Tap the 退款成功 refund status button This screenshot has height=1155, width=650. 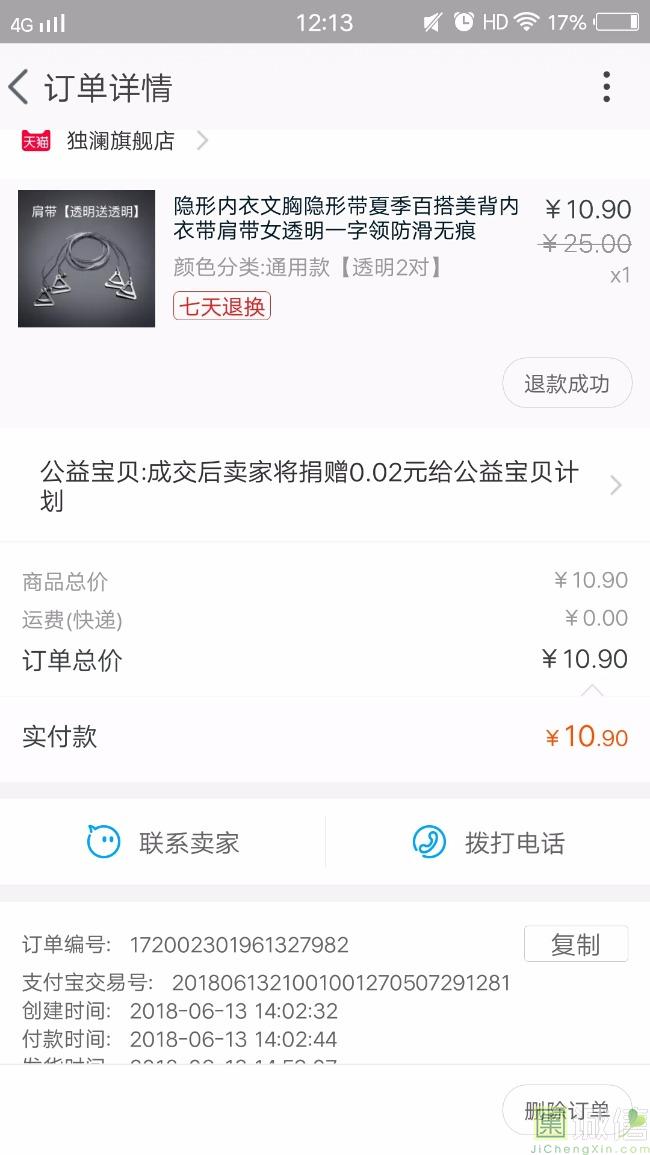pos(566,384)
